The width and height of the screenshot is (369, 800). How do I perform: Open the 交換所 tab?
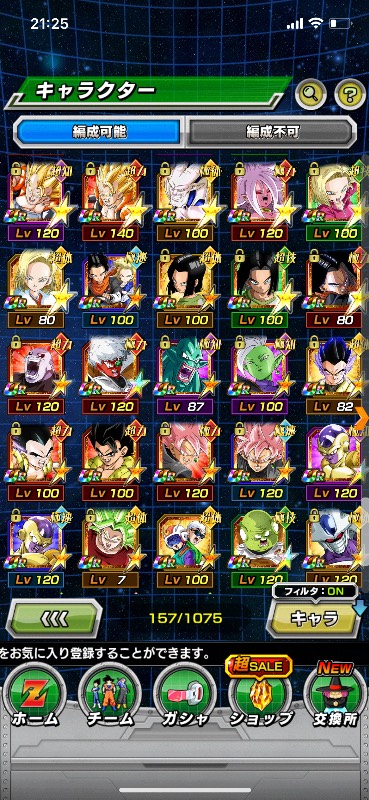[334, 697]
